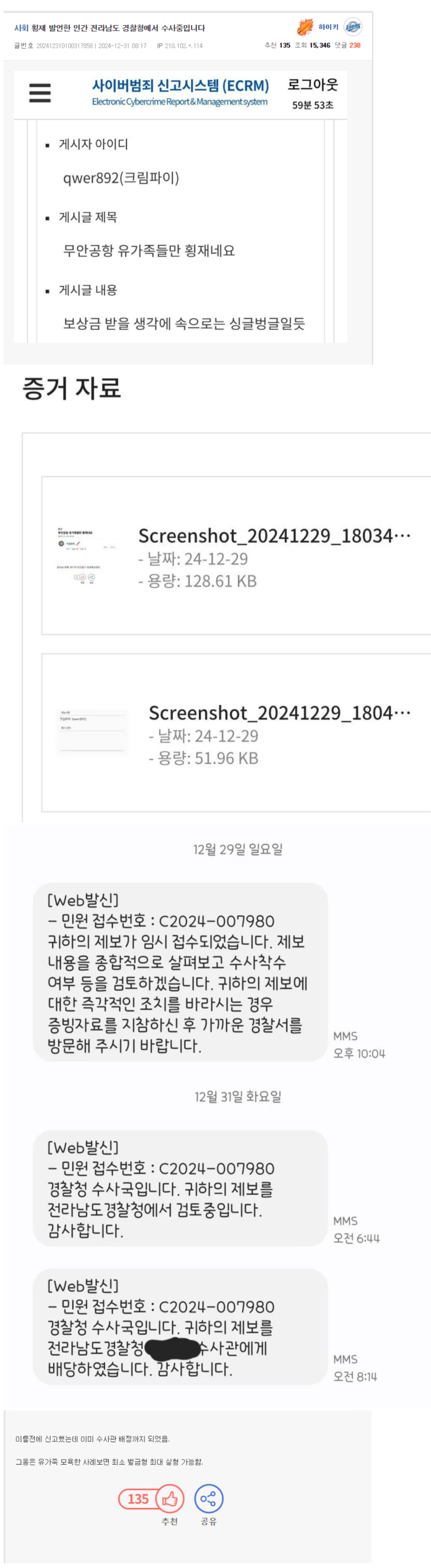Share this post via 공유 icon

208,1498
